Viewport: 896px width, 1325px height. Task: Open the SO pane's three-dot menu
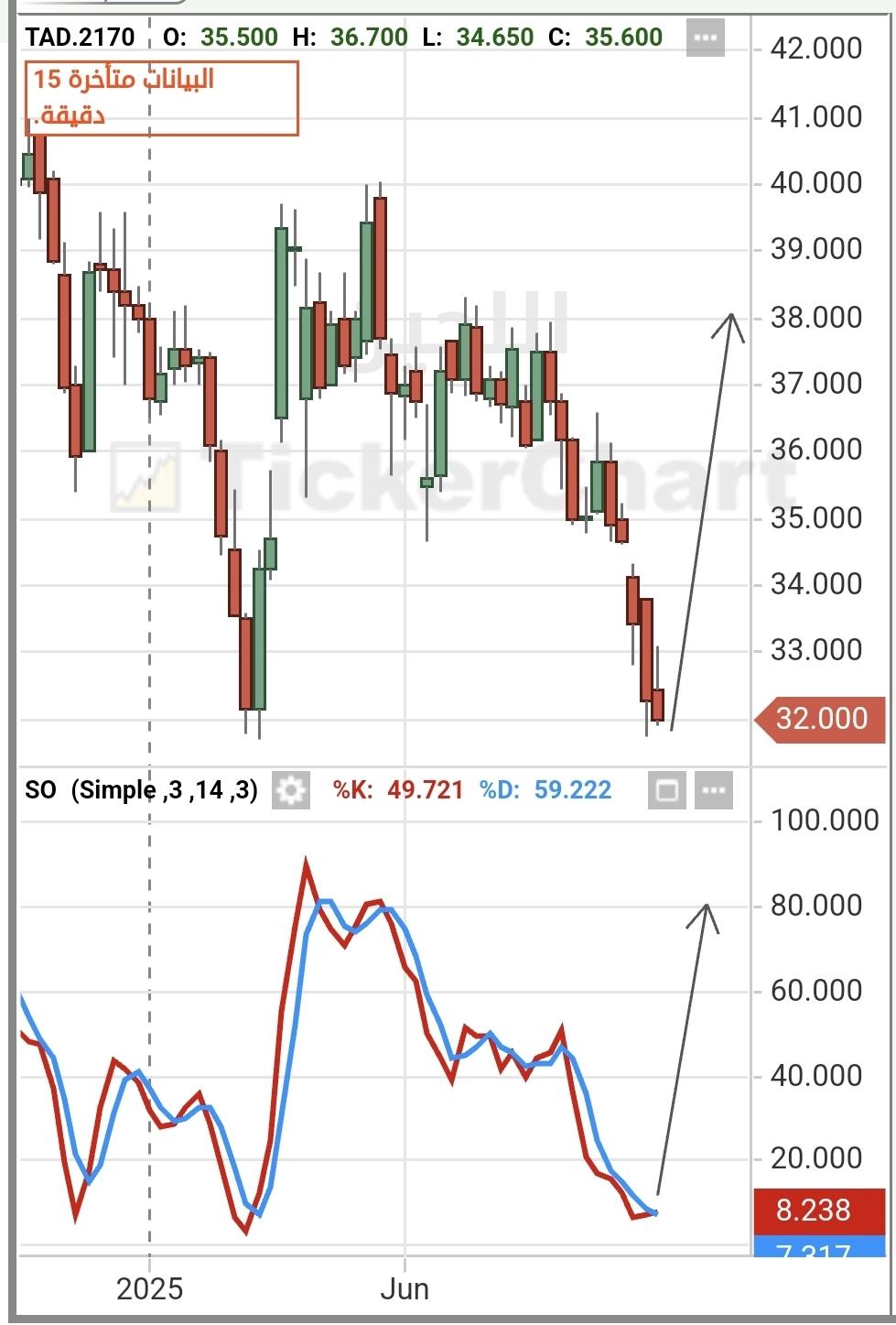(714, 790)
